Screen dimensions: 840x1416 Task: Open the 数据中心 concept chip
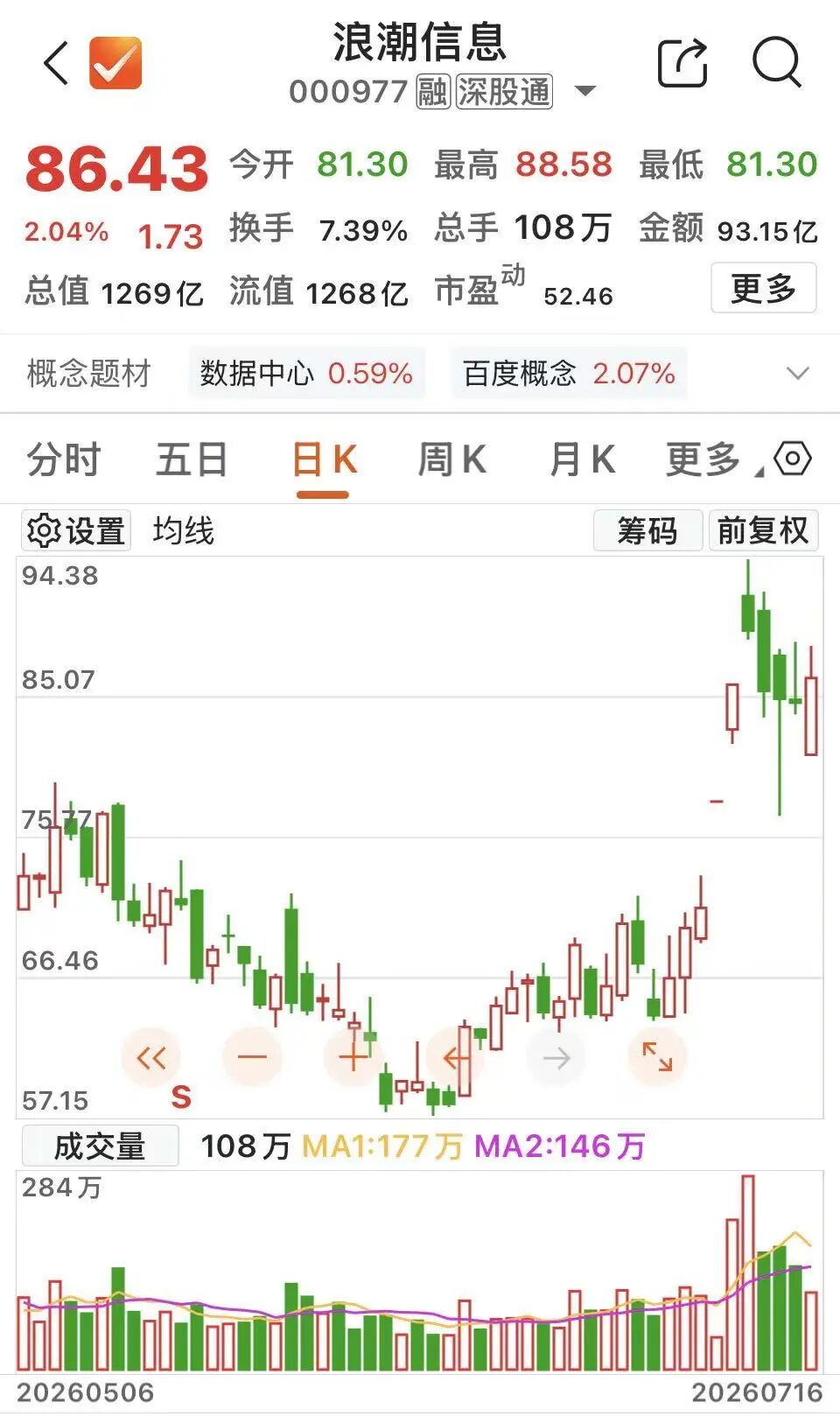[x=306, y=374]
